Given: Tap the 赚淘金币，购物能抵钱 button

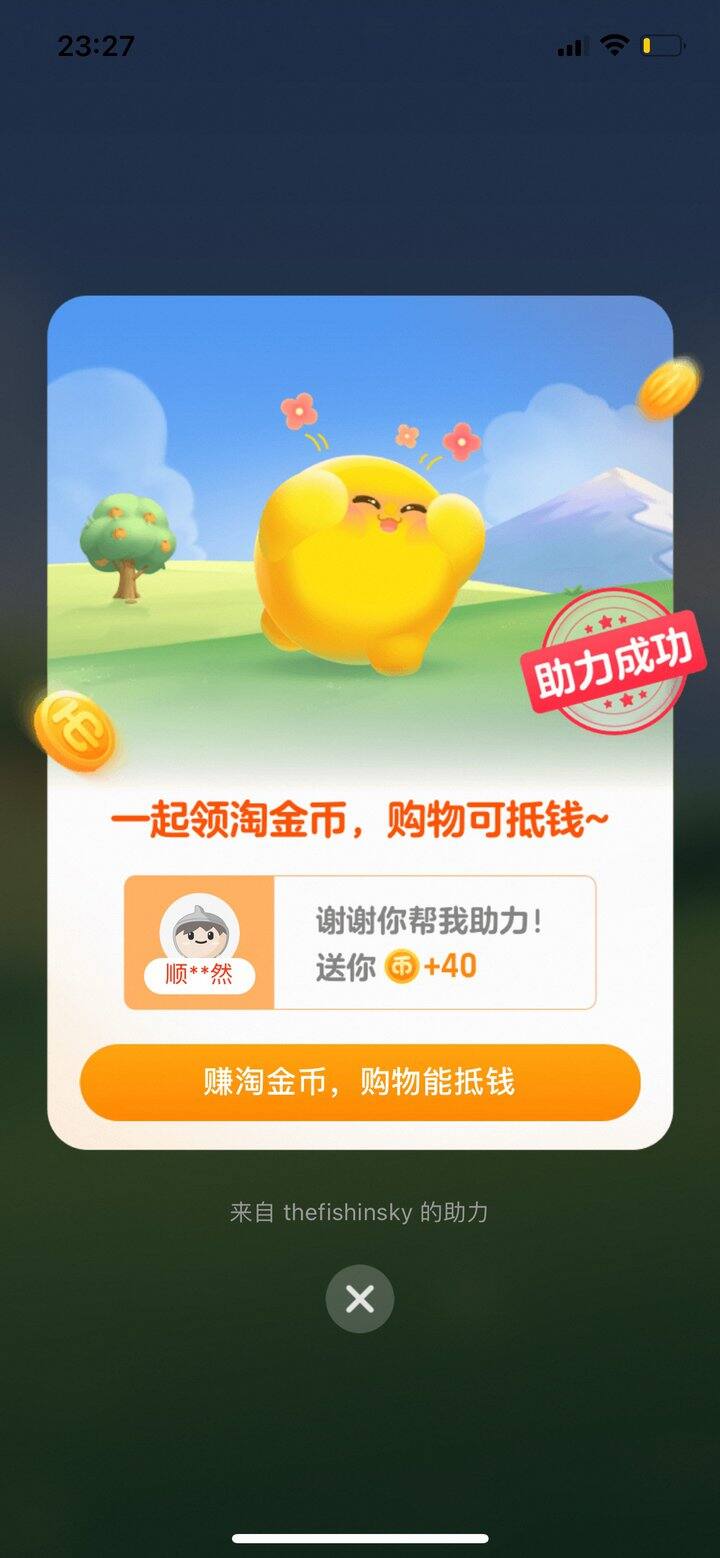Looking at the screenshot, I should coord(360,1082).
